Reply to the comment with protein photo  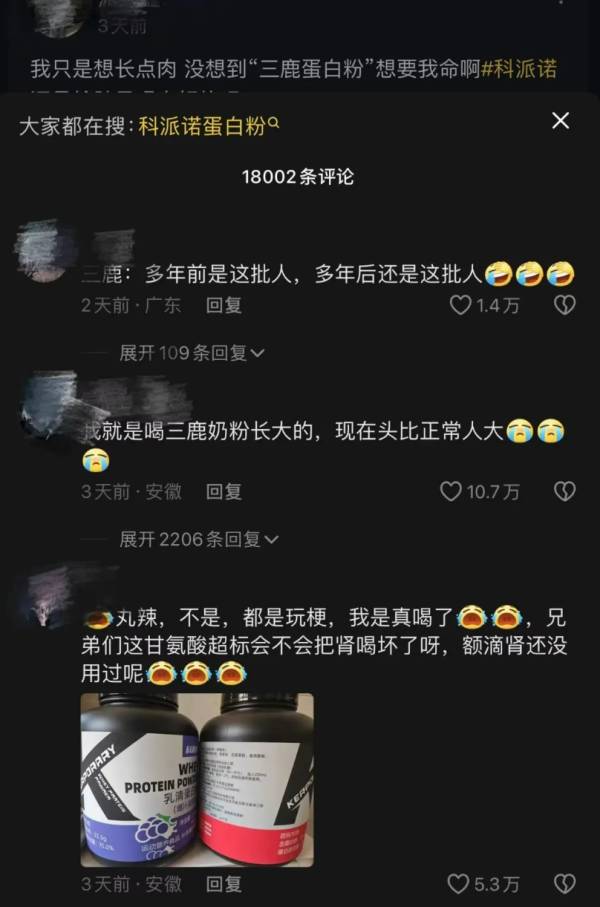(x=223, y=884)
